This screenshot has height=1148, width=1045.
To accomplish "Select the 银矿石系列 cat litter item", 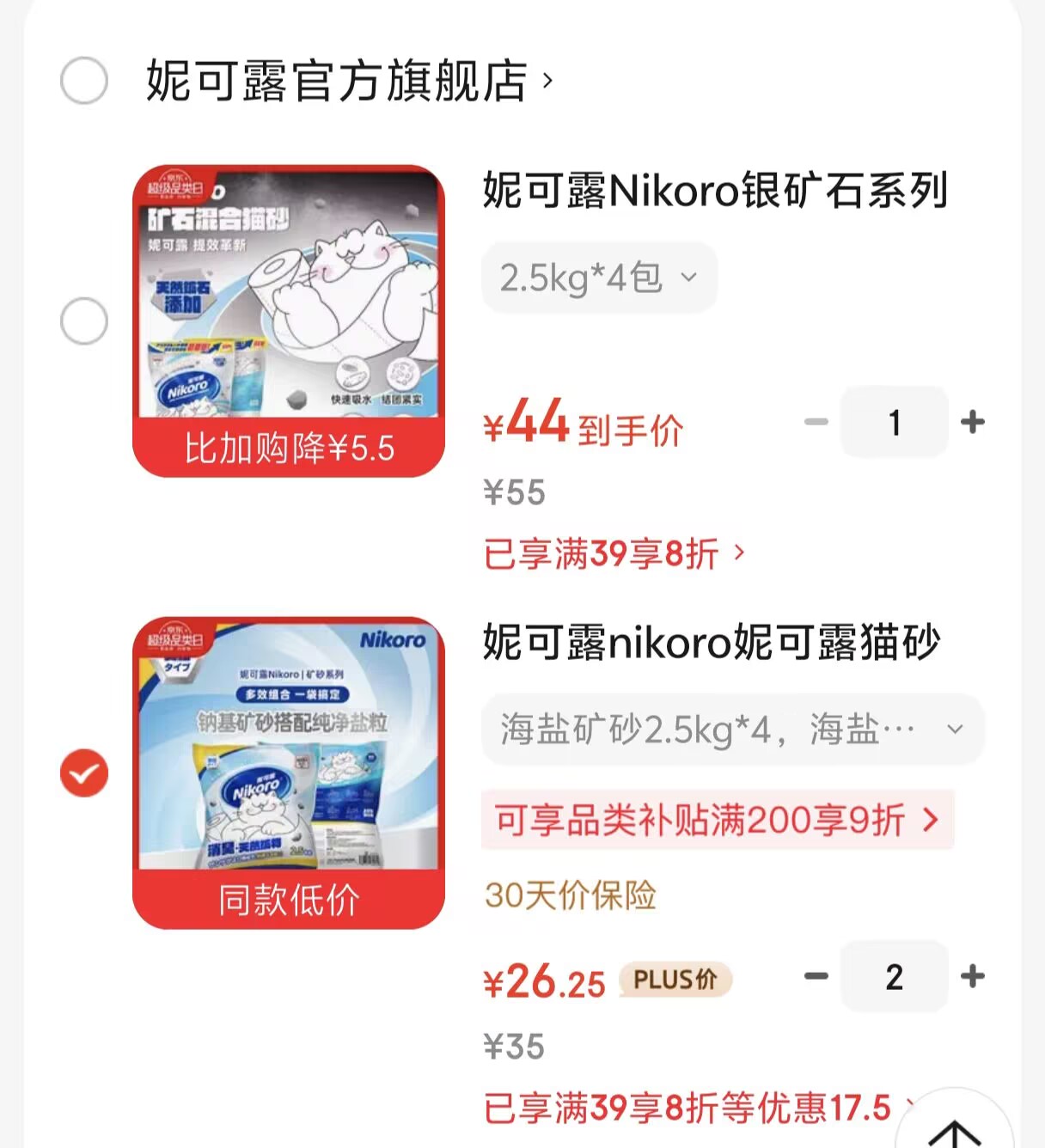I will [x=84, y=321].
